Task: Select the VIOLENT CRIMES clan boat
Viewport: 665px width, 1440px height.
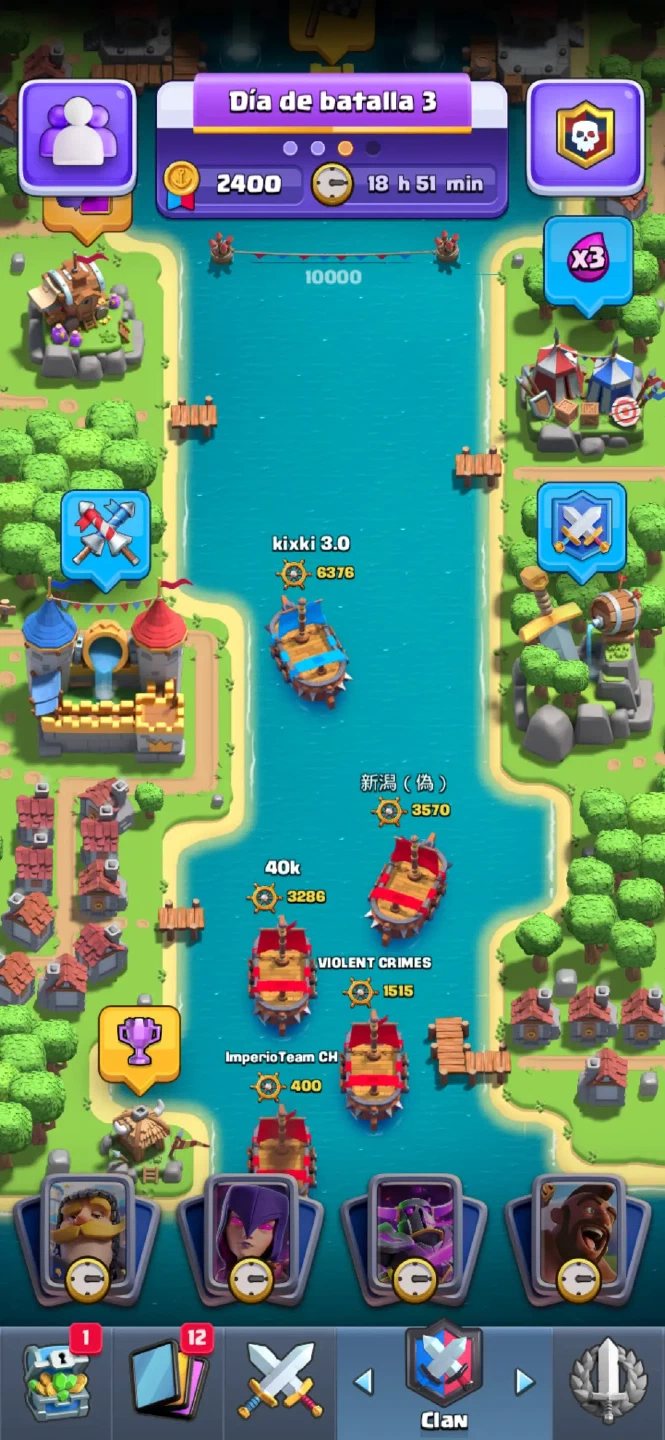Action: coord(373,1065)
